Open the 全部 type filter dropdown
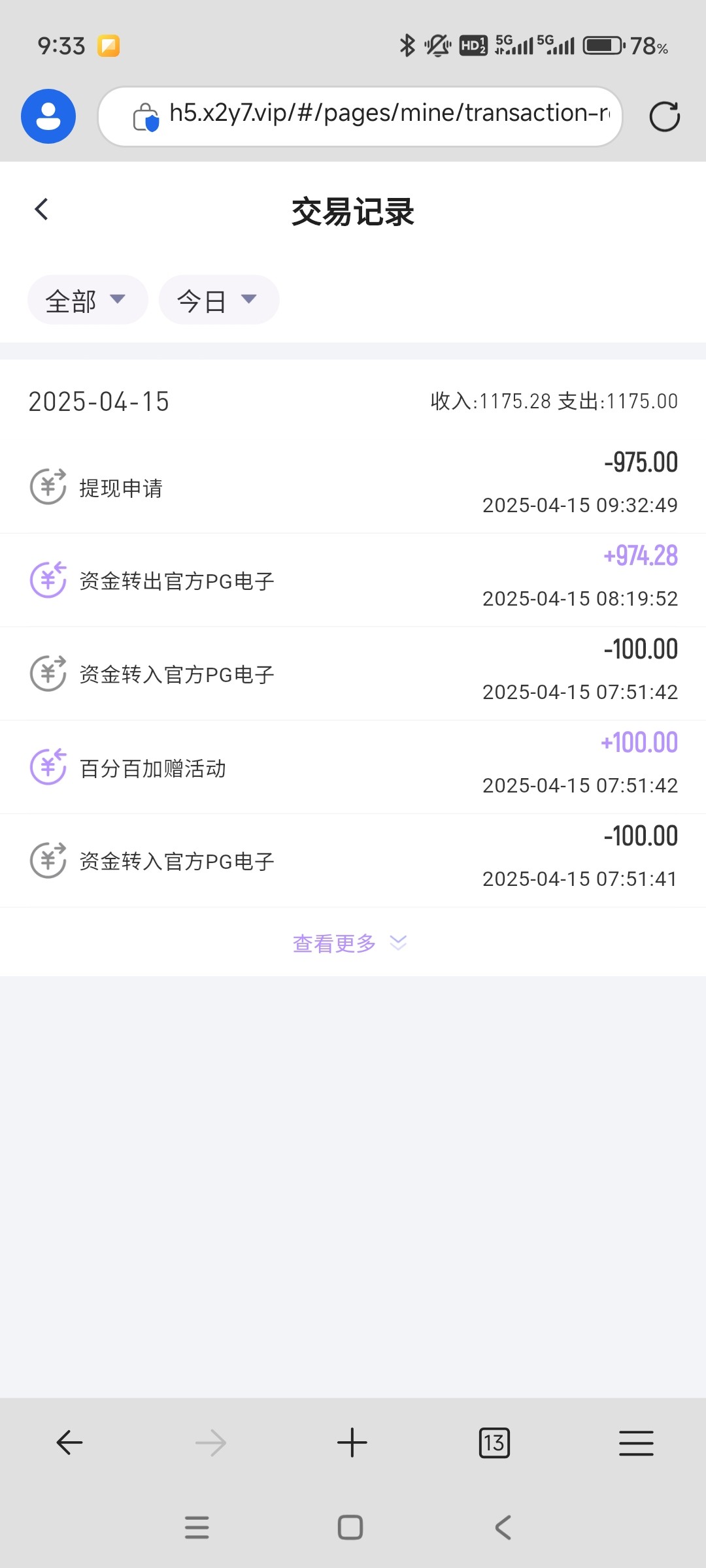This screenshot has width=706, height=1568. tap(87, 300)
